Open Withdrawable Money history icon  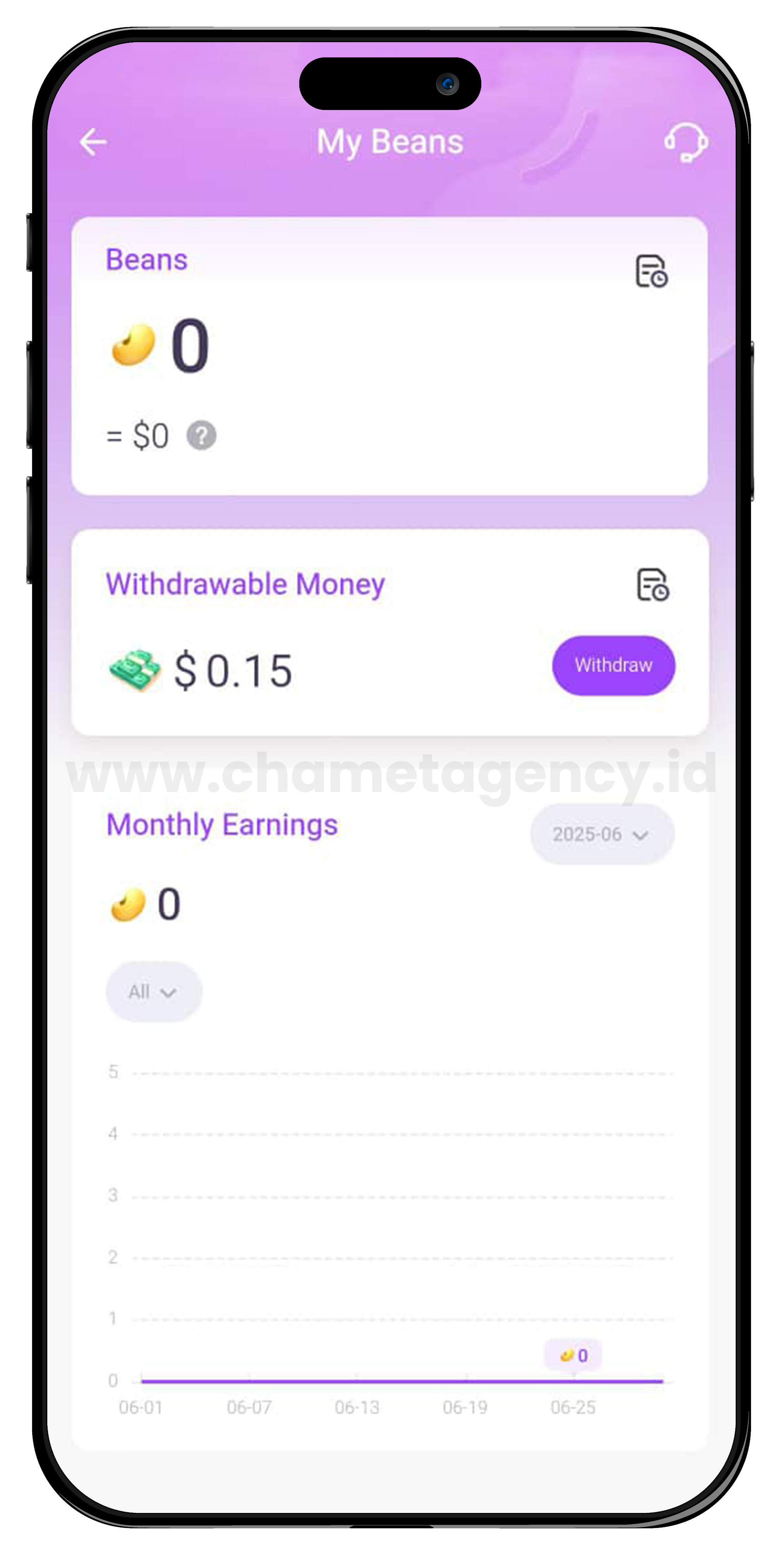(x=653, y=584)
